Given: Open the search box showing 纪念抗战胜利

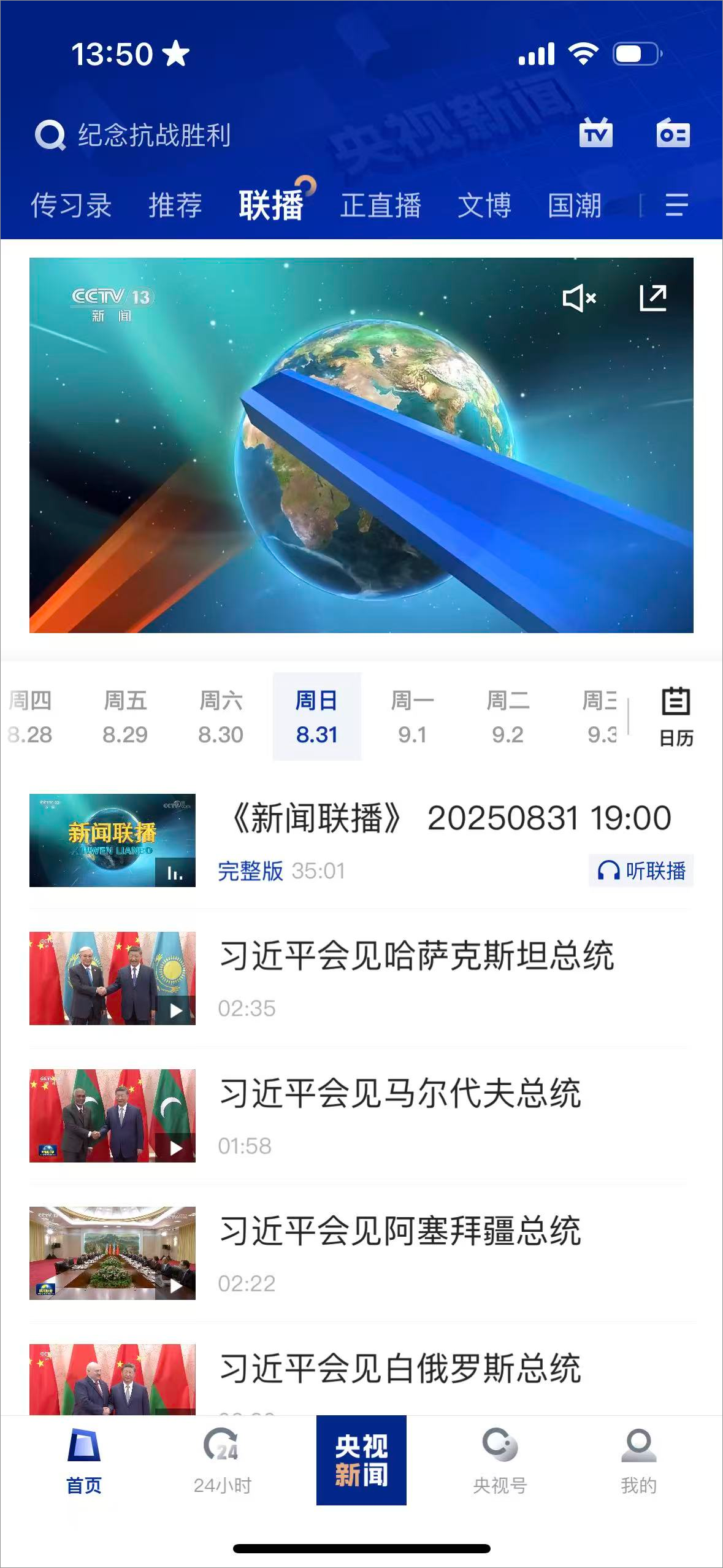Looking at the screenshot, I should click(153, 135).
